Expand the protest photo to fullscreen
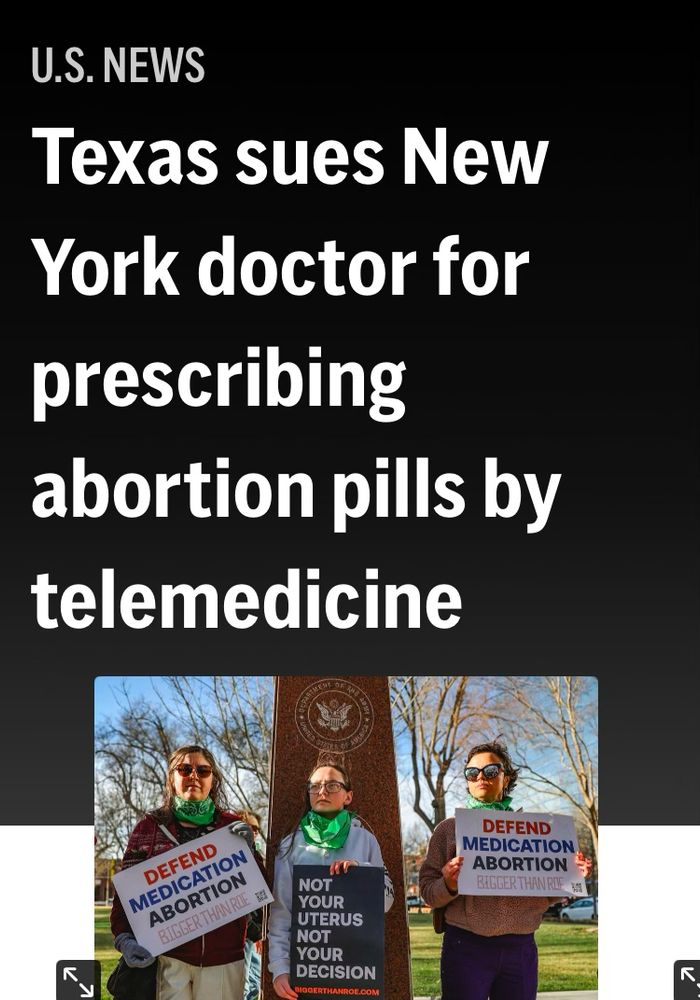The height and width of the screenshot is (1000, 700). tap(78, 979)
